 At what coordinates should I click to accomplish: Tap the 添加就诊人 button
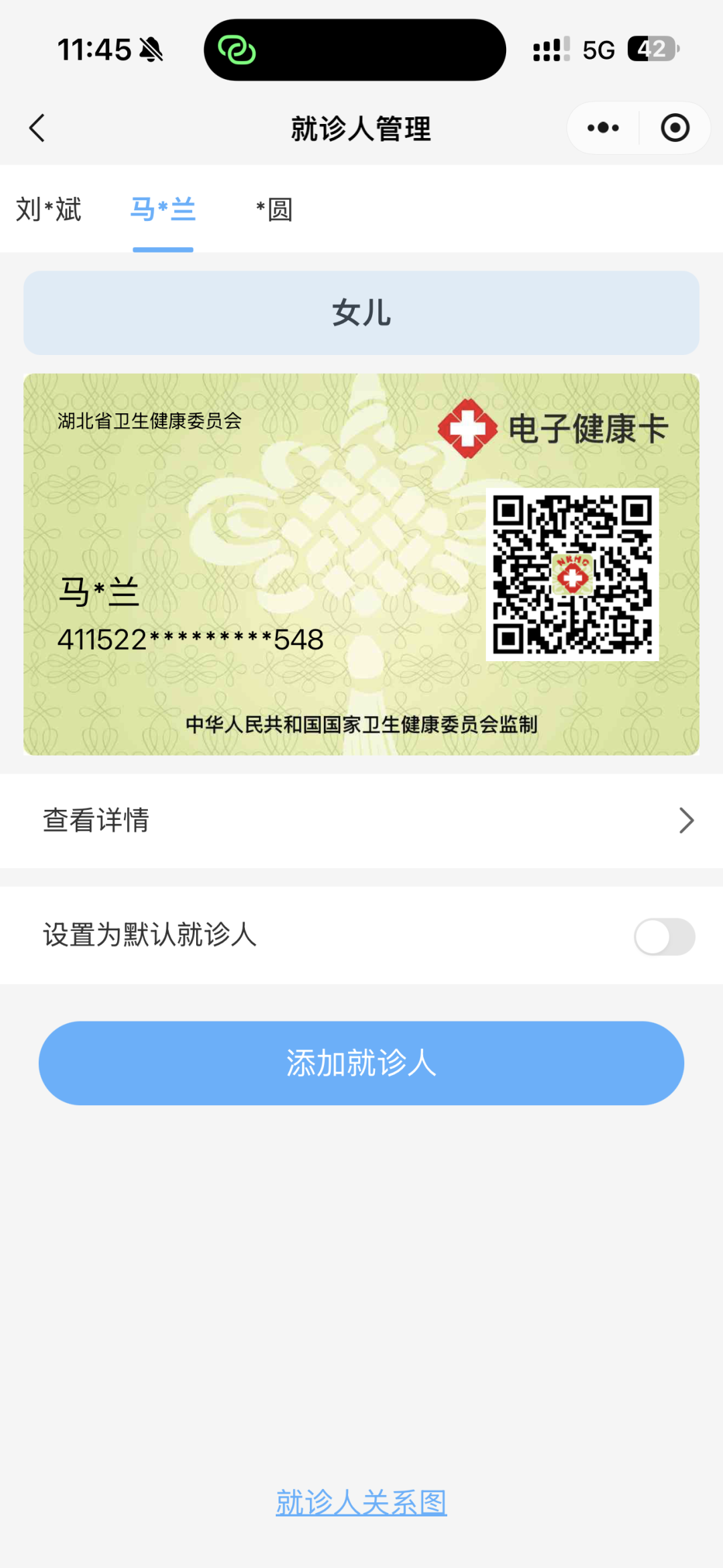[x=361, y=1063]
